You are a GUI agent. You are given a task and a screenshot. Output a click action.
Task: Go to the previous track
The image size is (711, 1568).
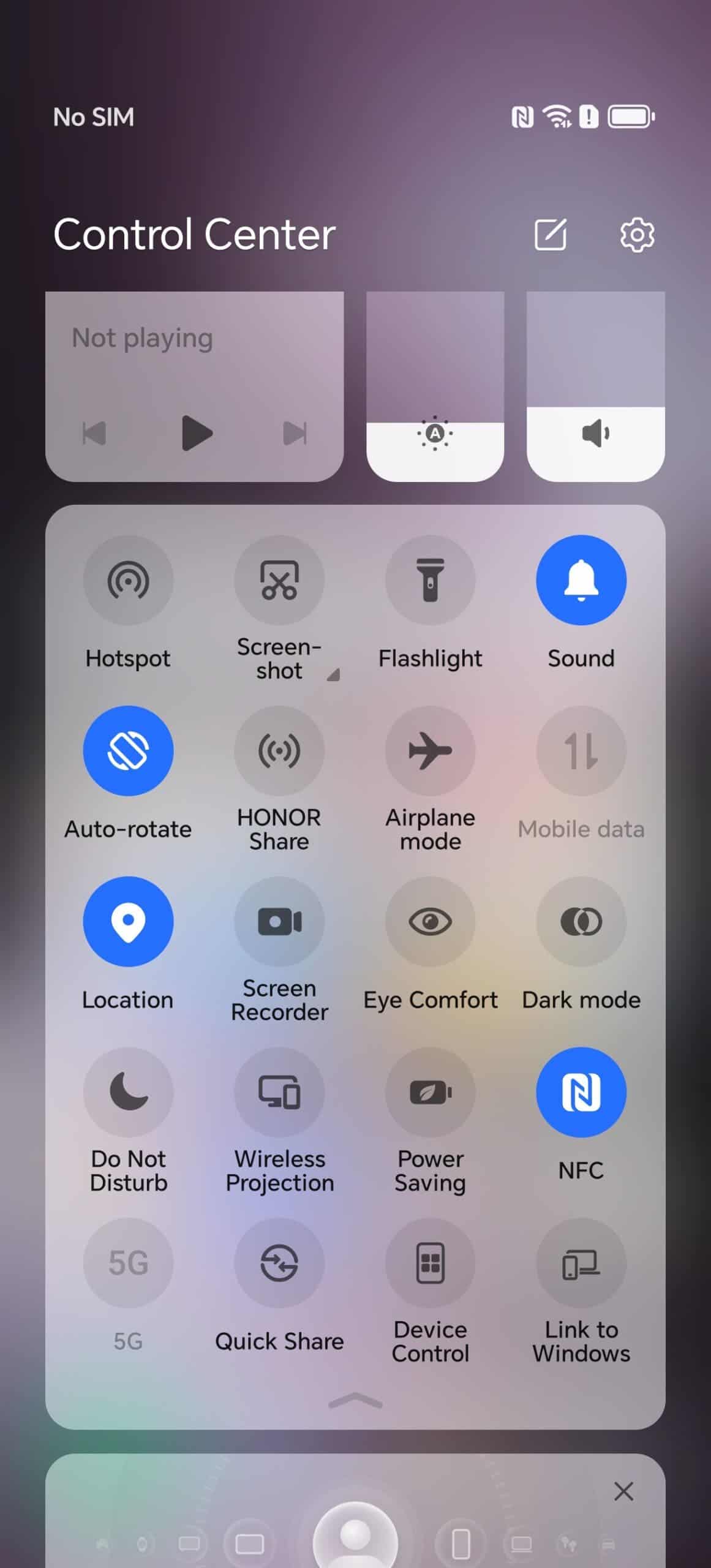94,434
